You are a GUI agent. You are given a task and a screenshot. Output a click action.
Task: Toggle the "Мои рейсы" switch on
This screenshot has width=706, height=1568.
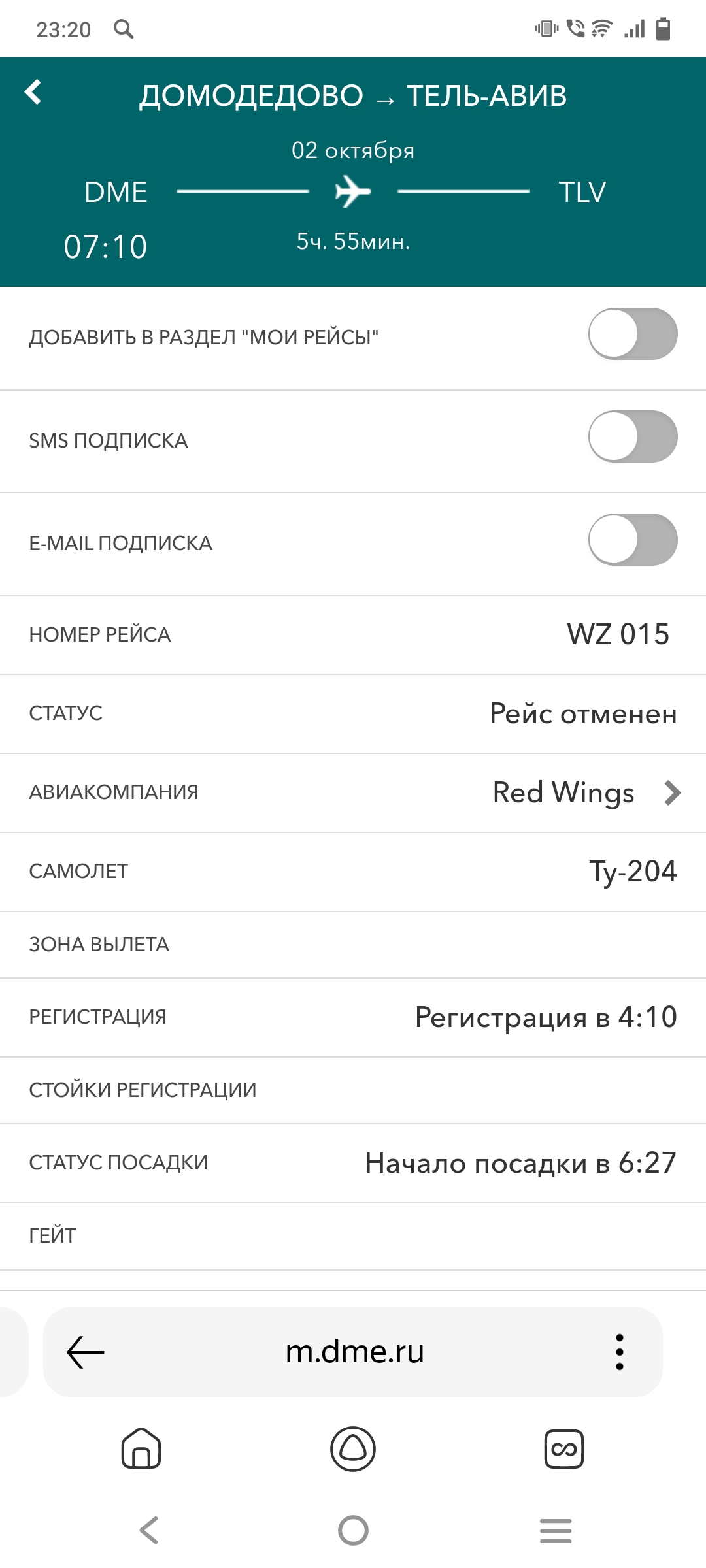[x=632, y=334]
